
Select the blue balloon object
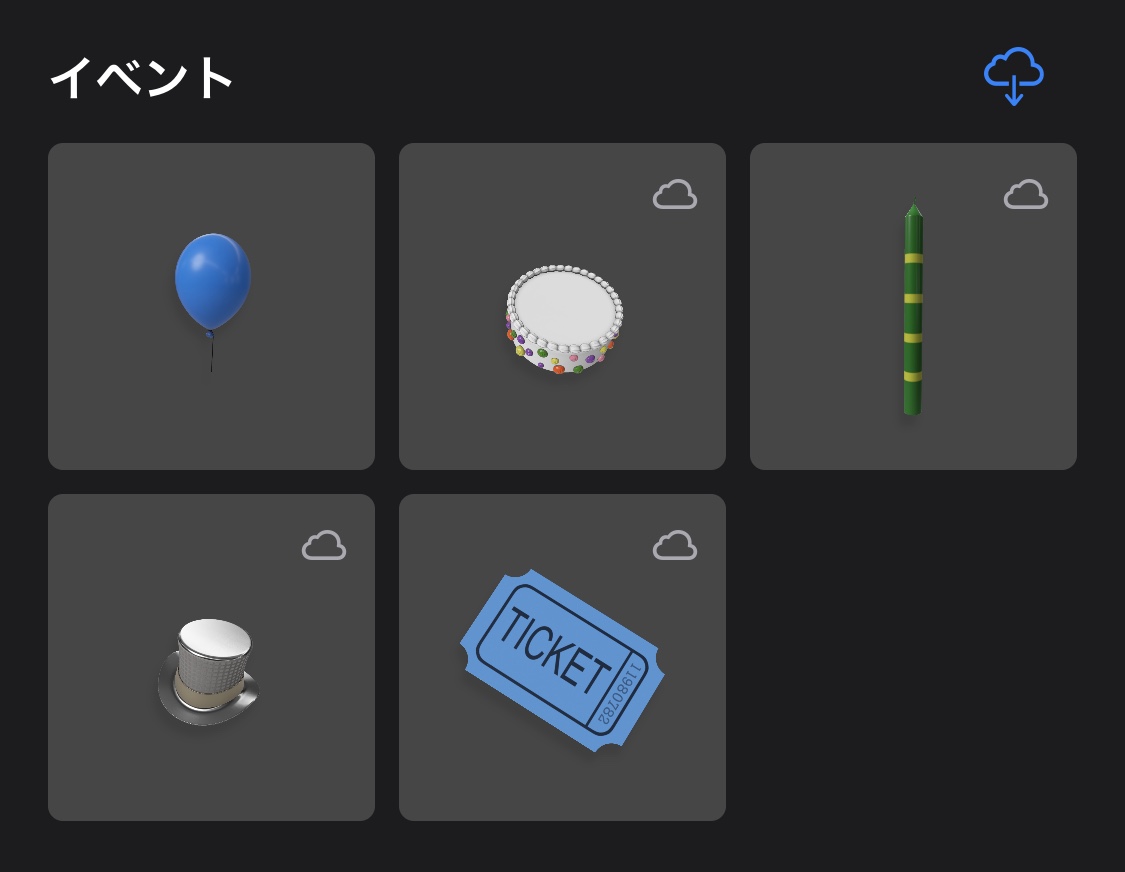[x=211, y=306]
